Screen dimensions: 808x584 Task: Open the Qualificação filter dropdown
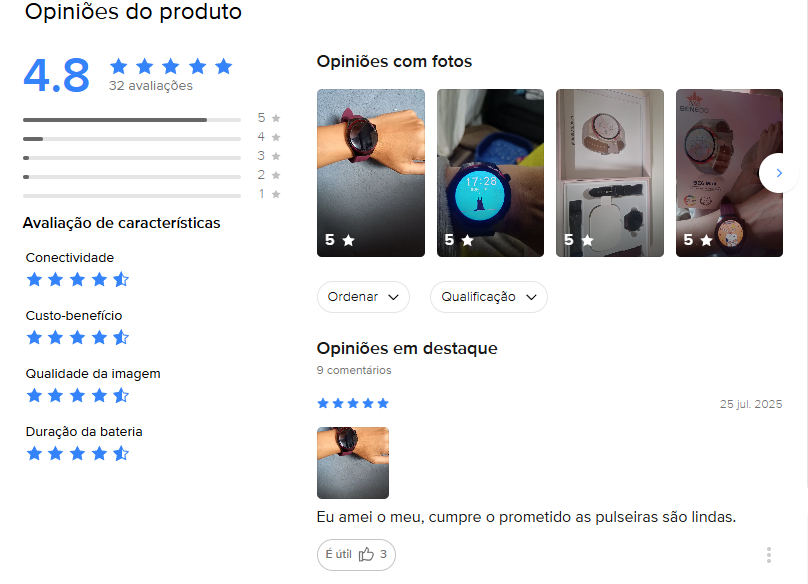488,297
